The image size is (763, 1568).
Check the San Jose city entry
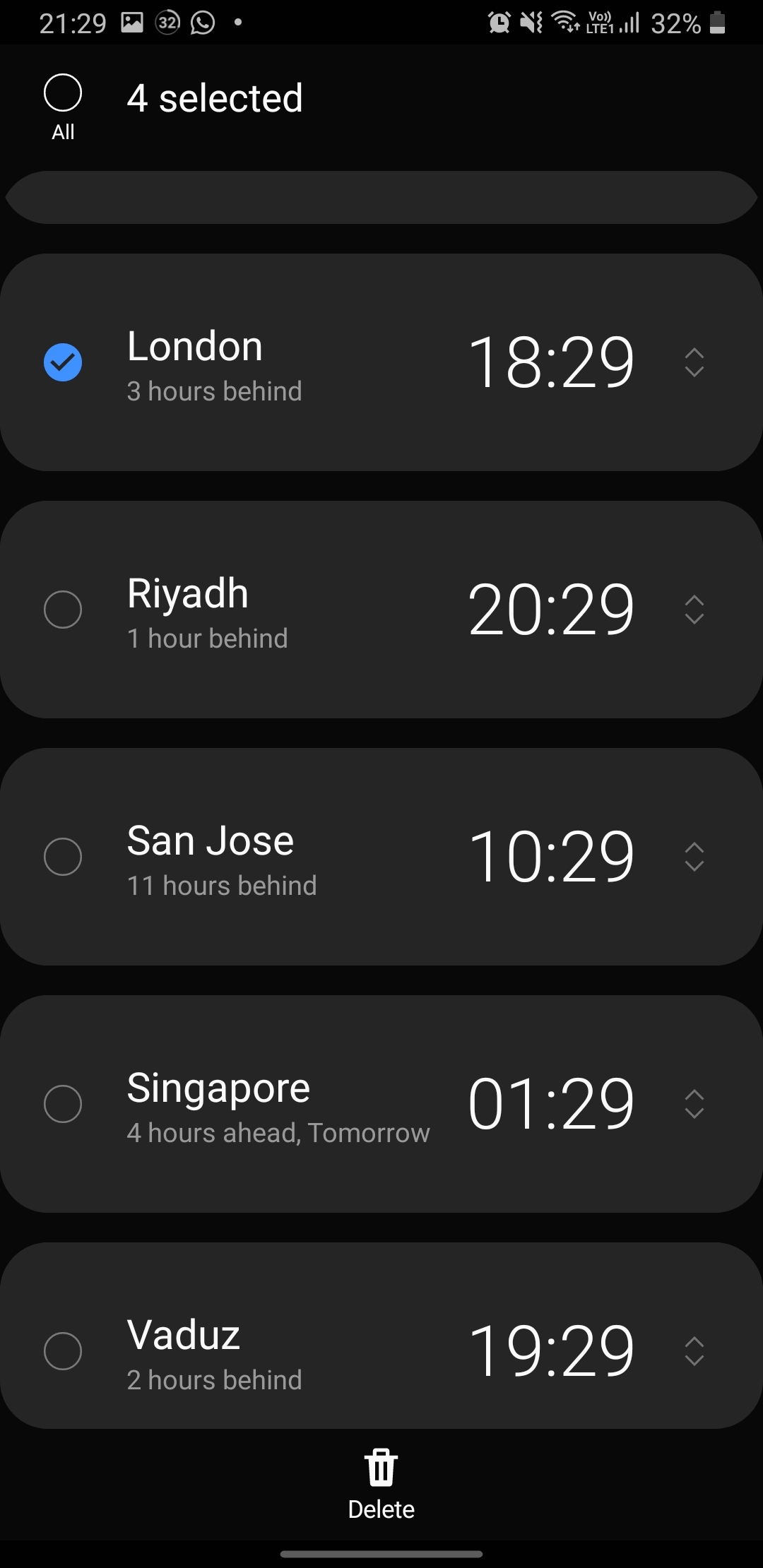63,857
